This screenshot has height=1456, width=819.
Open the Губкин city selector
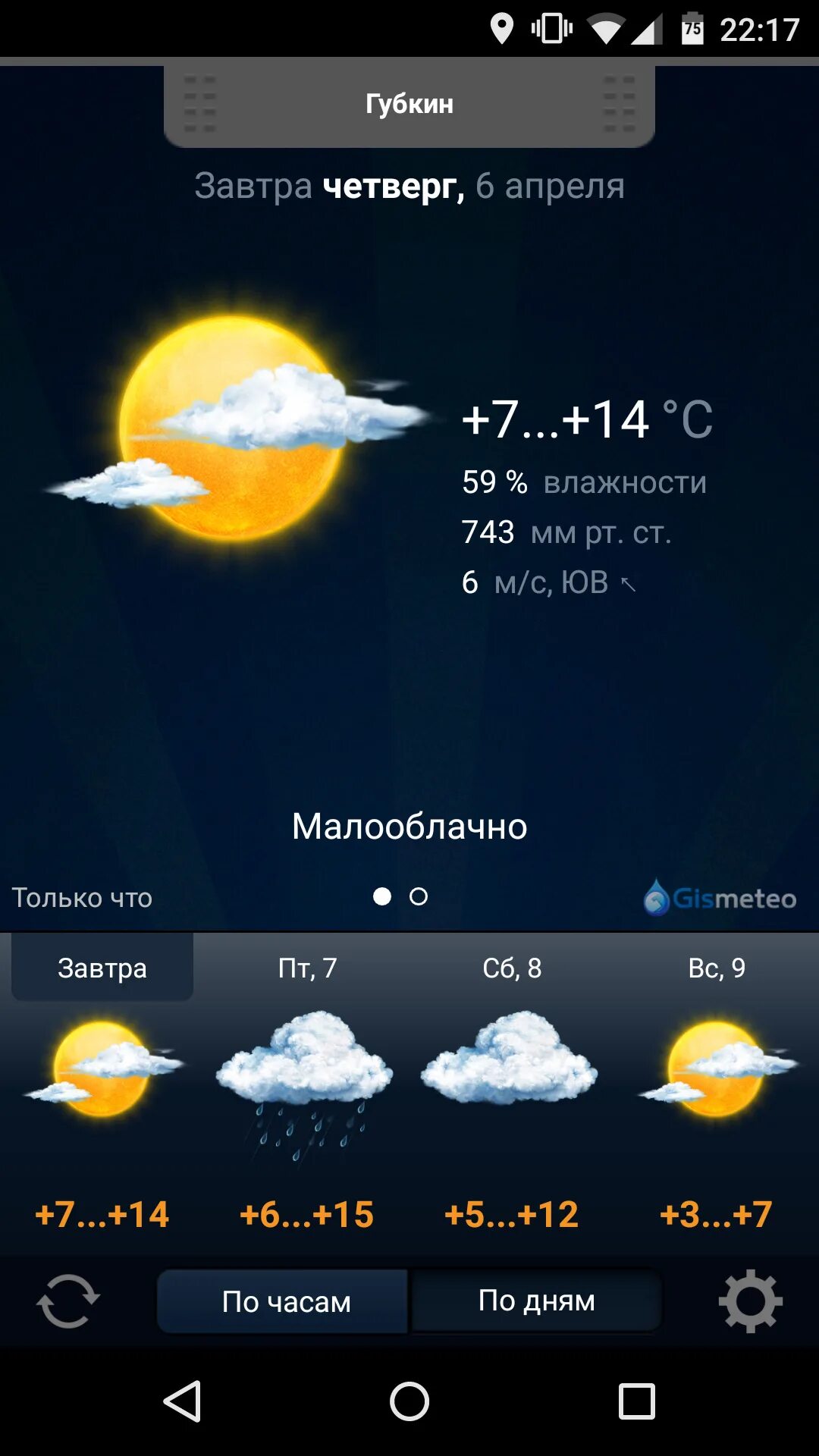[409, 105]
